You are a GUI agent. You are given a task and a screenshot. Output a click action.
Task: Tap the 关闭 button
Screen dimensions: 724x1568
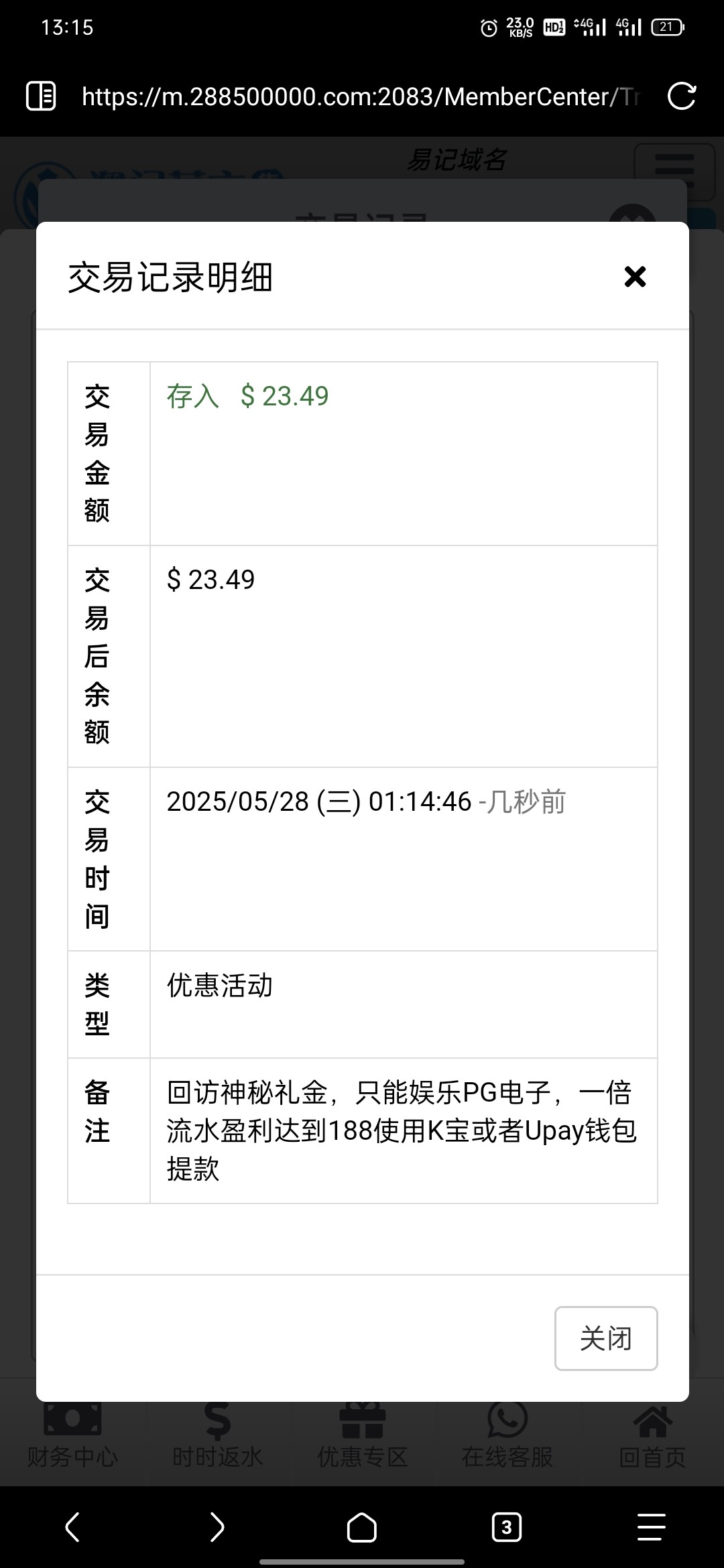pos(606,1338)
